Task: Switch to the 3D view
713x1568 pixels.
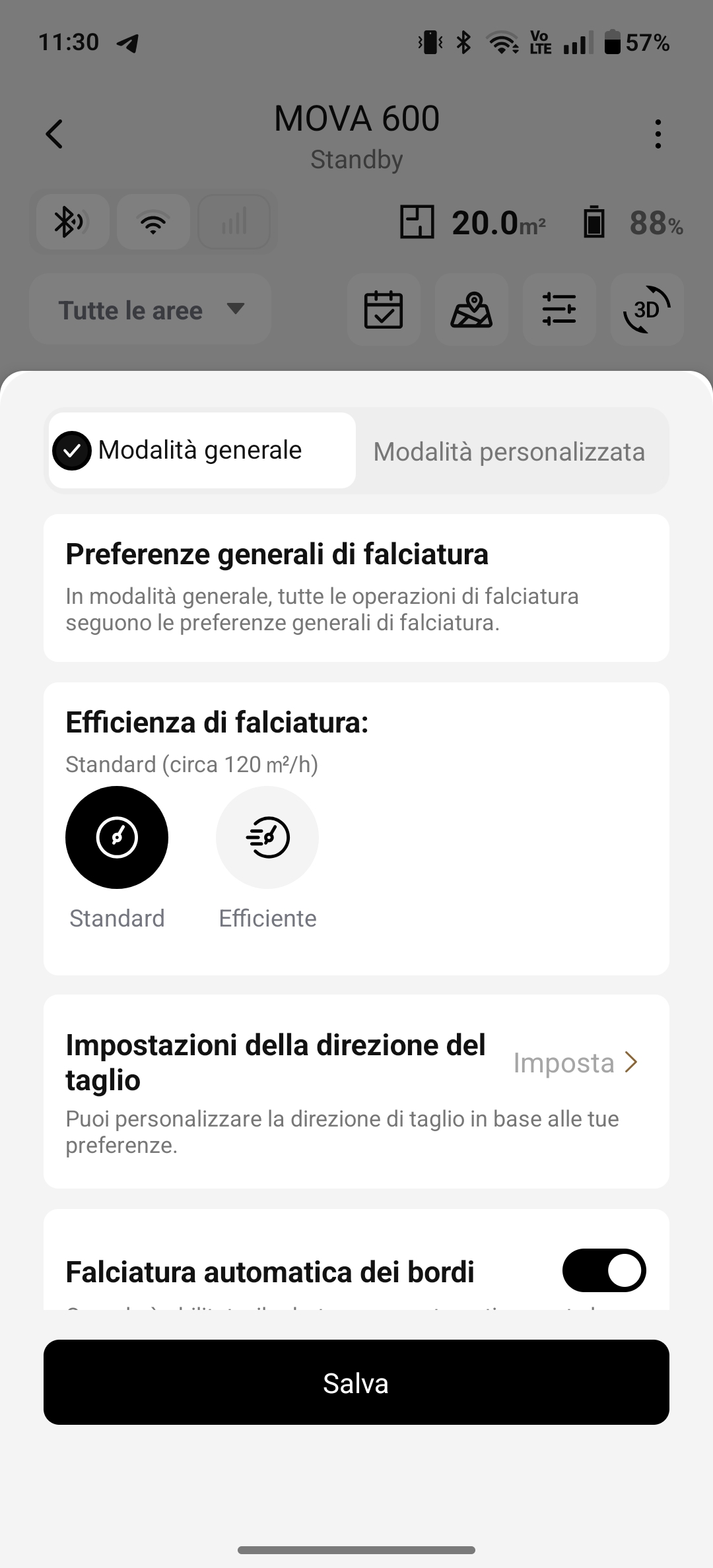Action: [647, 310]
